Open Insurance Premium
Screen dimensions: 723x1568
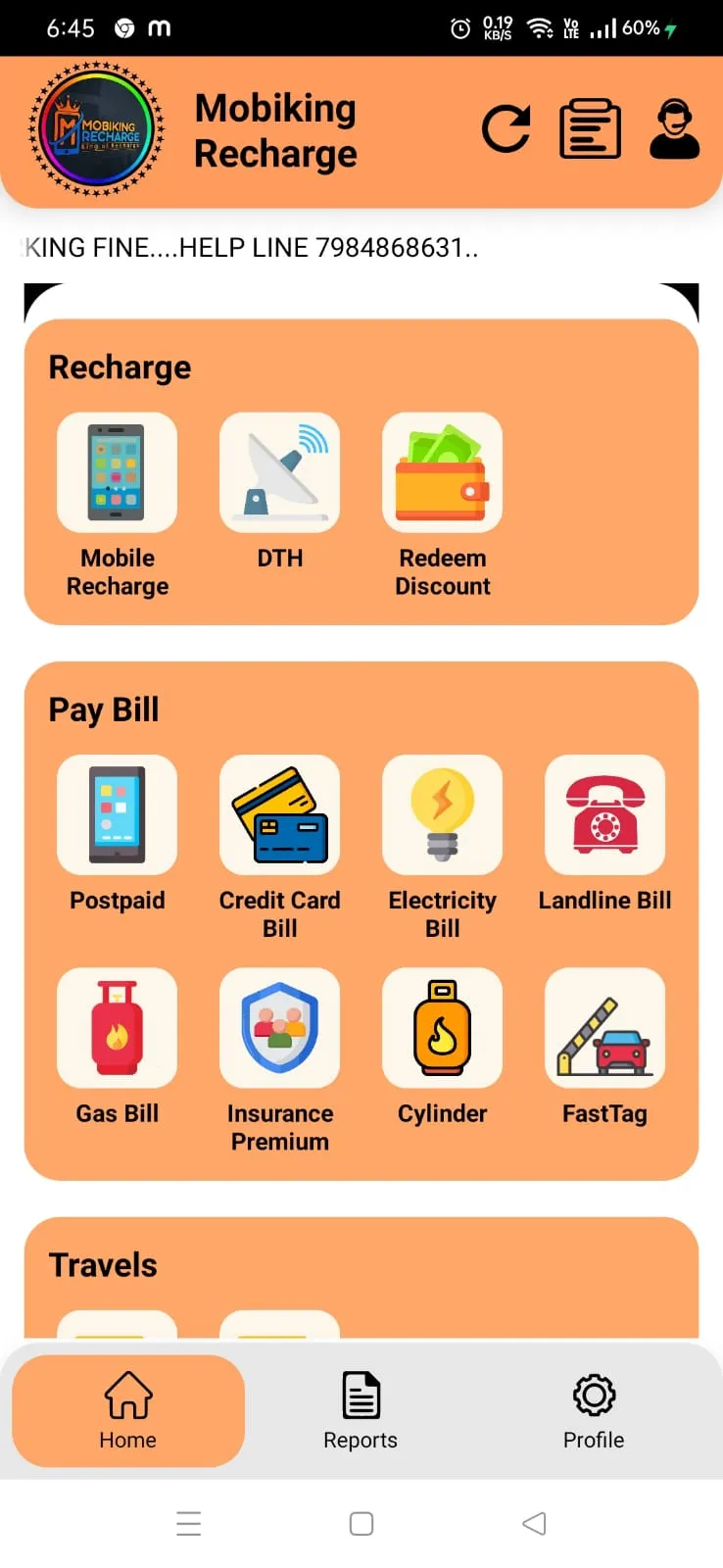280,1061
